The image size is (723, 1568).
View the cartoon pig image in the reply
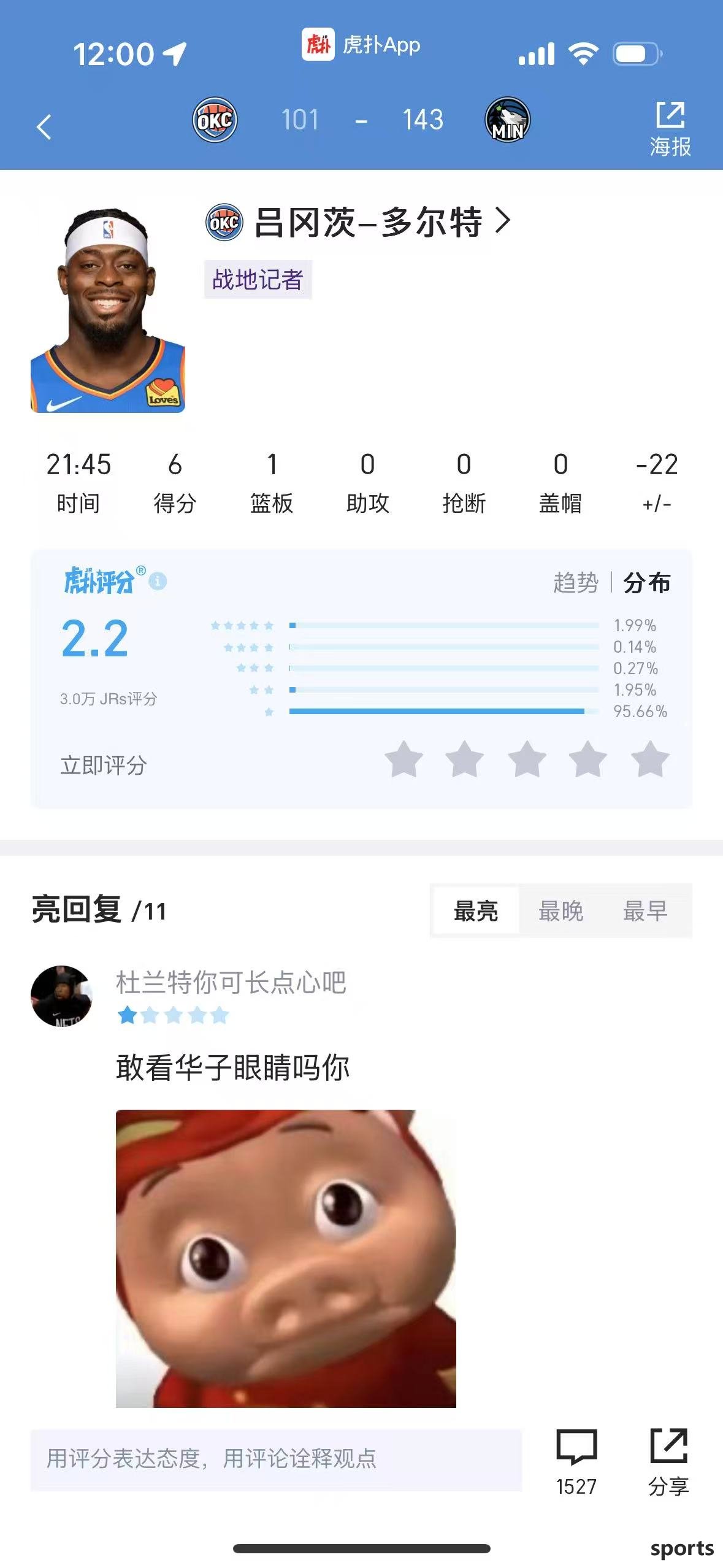[286, 1258]
